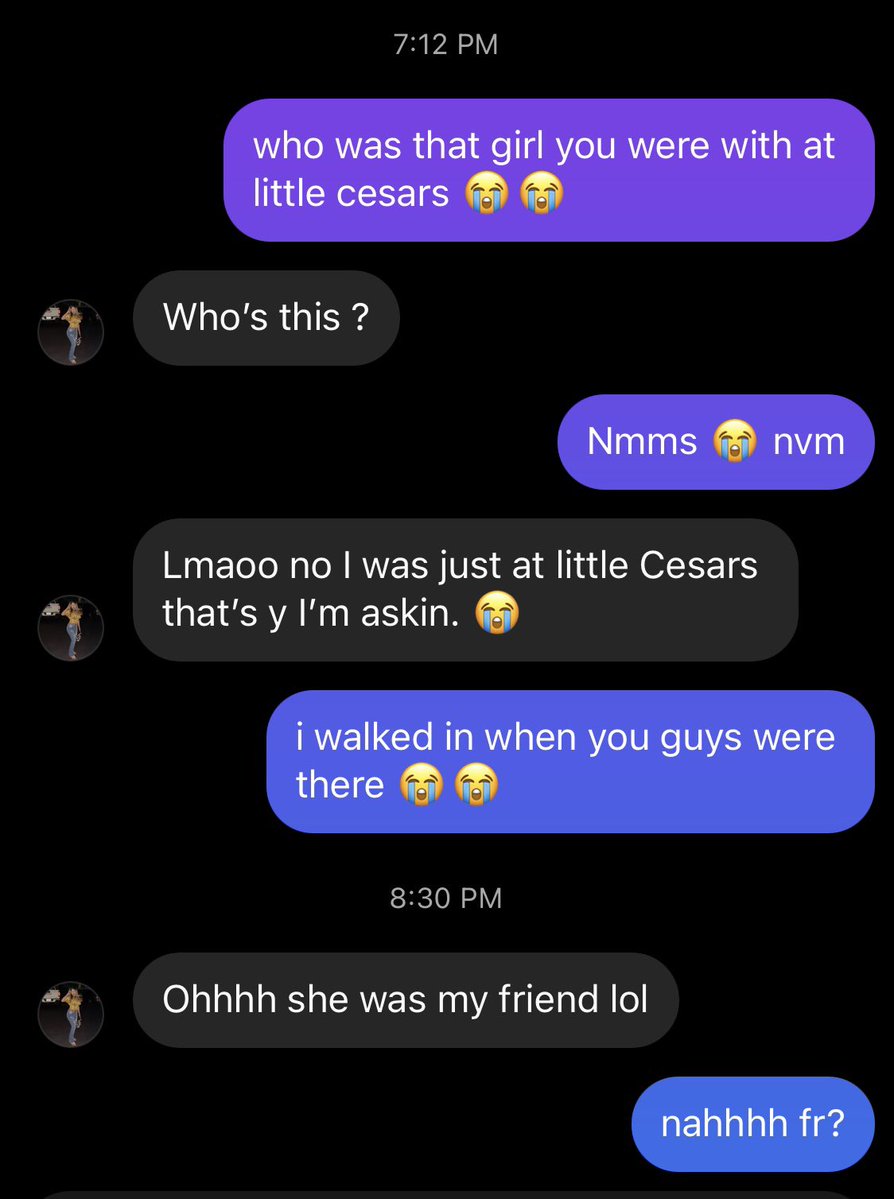Tap profile picture next to "Lmaoo no I was" message
The height and width of the screenshot is (1199, 894).
[x=71, y=628]
